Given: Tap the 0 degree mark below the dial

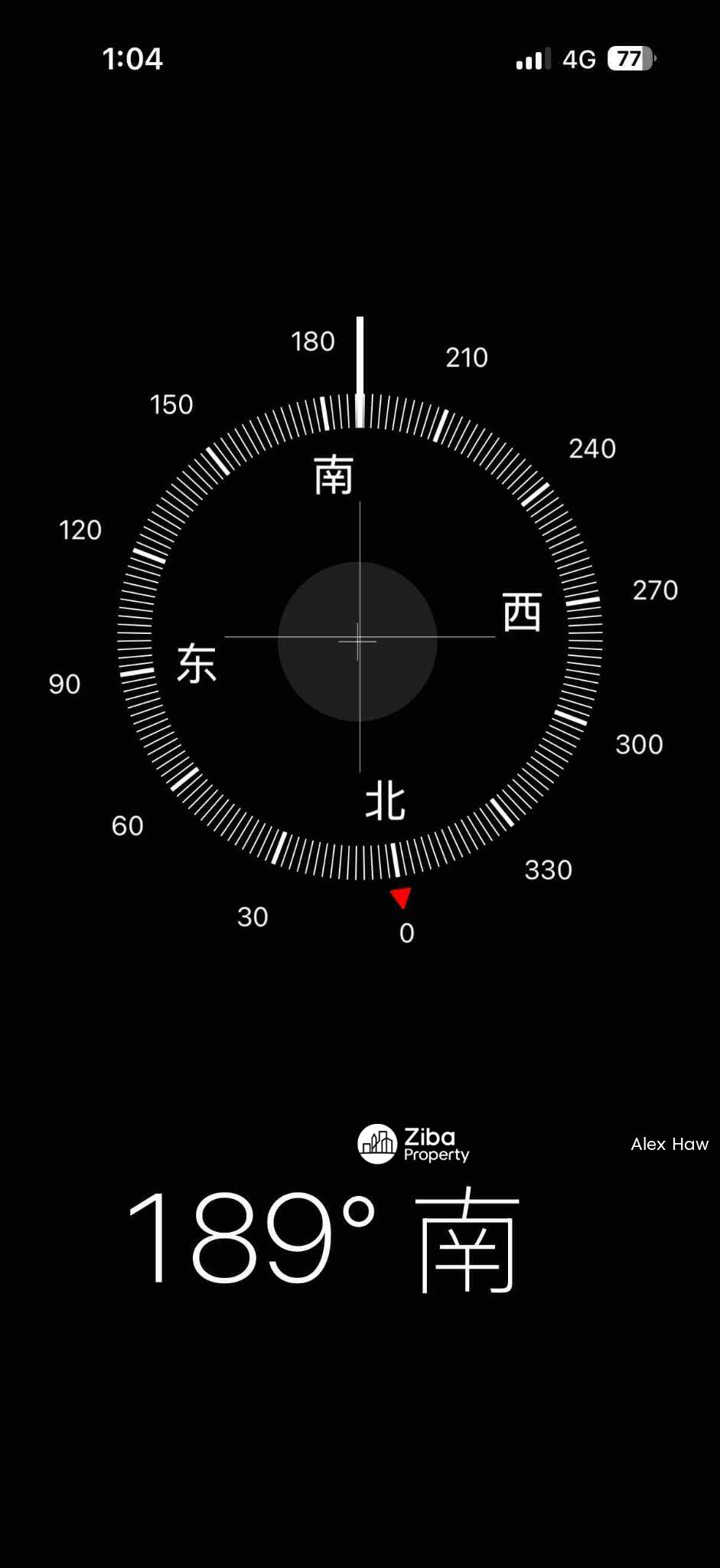Looking at the screenshot, I should 406,931.
